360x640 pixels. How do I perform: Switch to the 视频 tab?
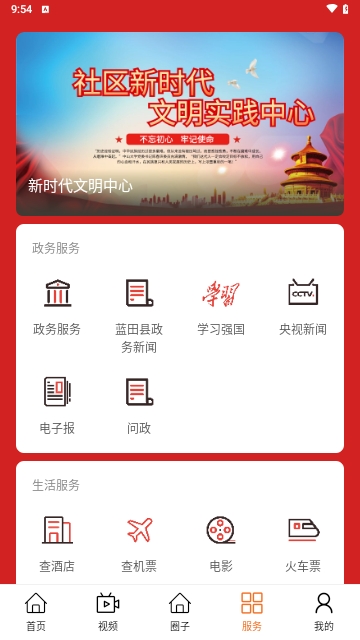click(108, 612)
